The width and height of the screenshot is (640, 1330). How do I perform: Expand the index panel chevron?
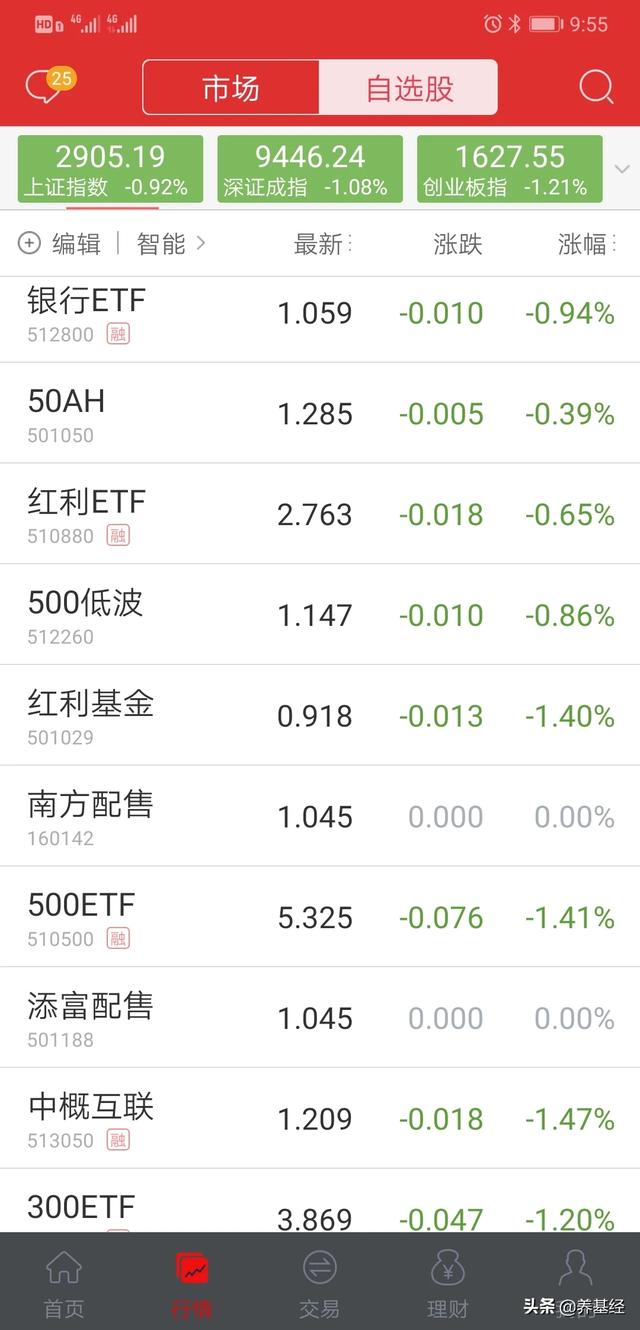622,169
